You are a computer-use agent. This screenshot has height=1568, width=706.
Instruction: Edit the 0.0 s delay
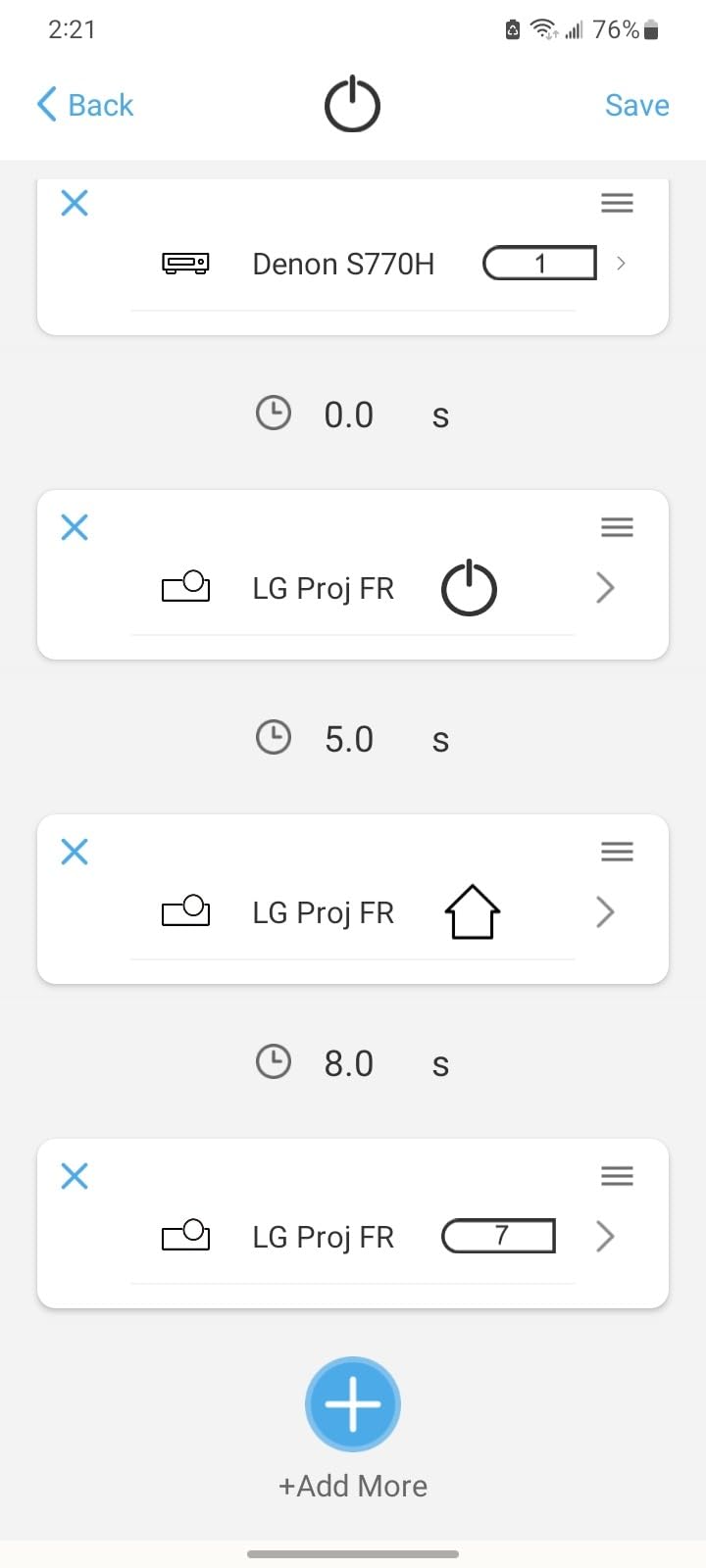click(x=349, y=415)
